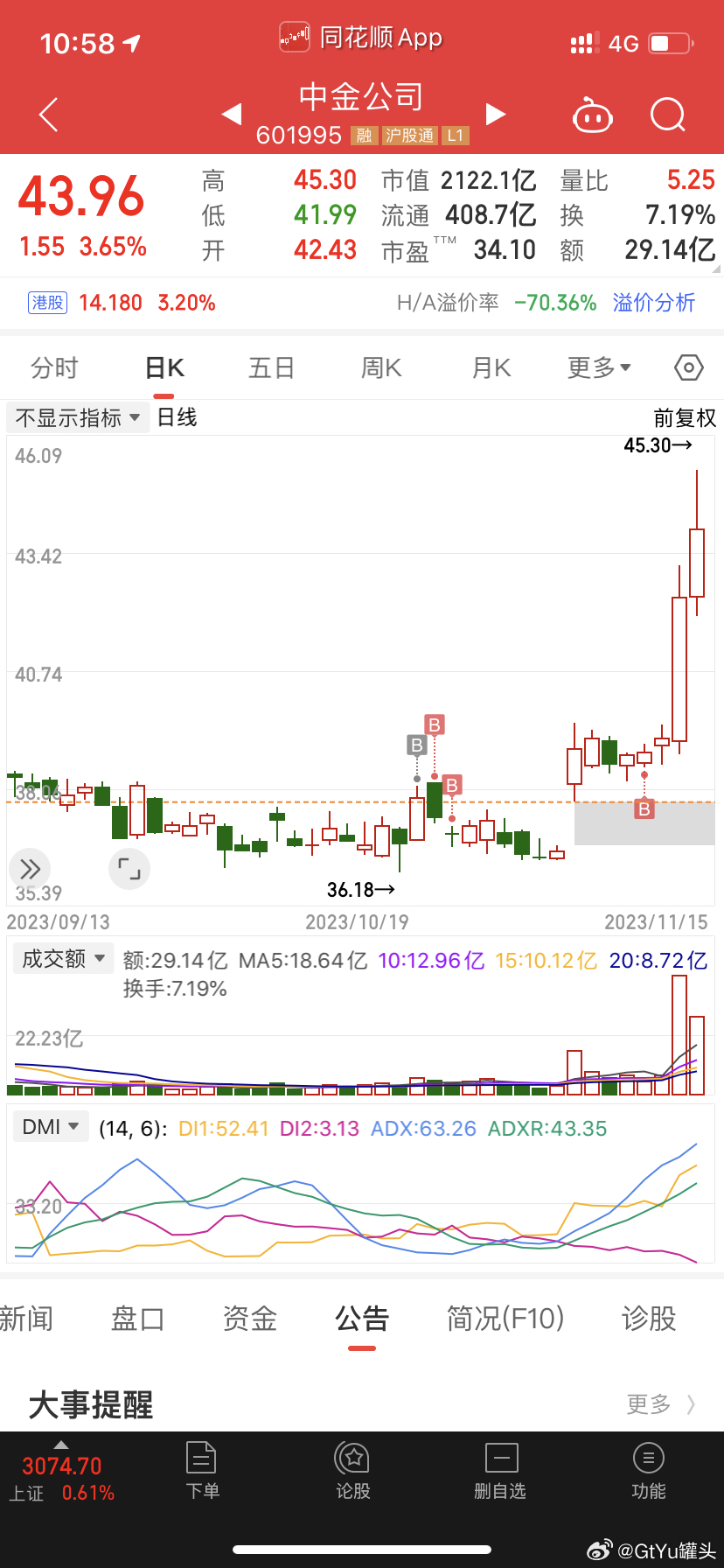Viewport: 724px width, 1568px height.
Task: Tap 前复权 adjustment option
Action: point(685,418)
